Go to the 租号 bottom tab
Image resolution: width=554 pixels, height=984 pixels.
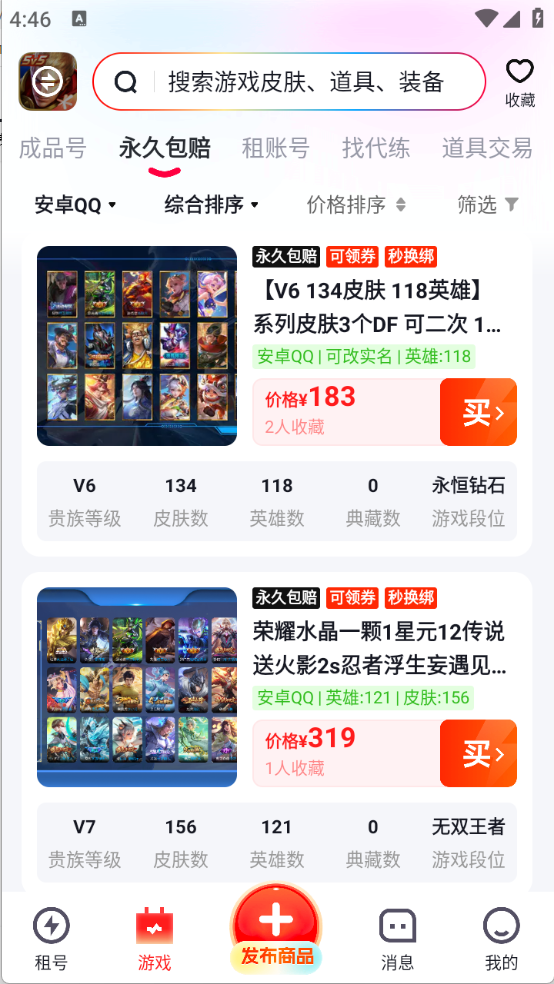point(51,939)
